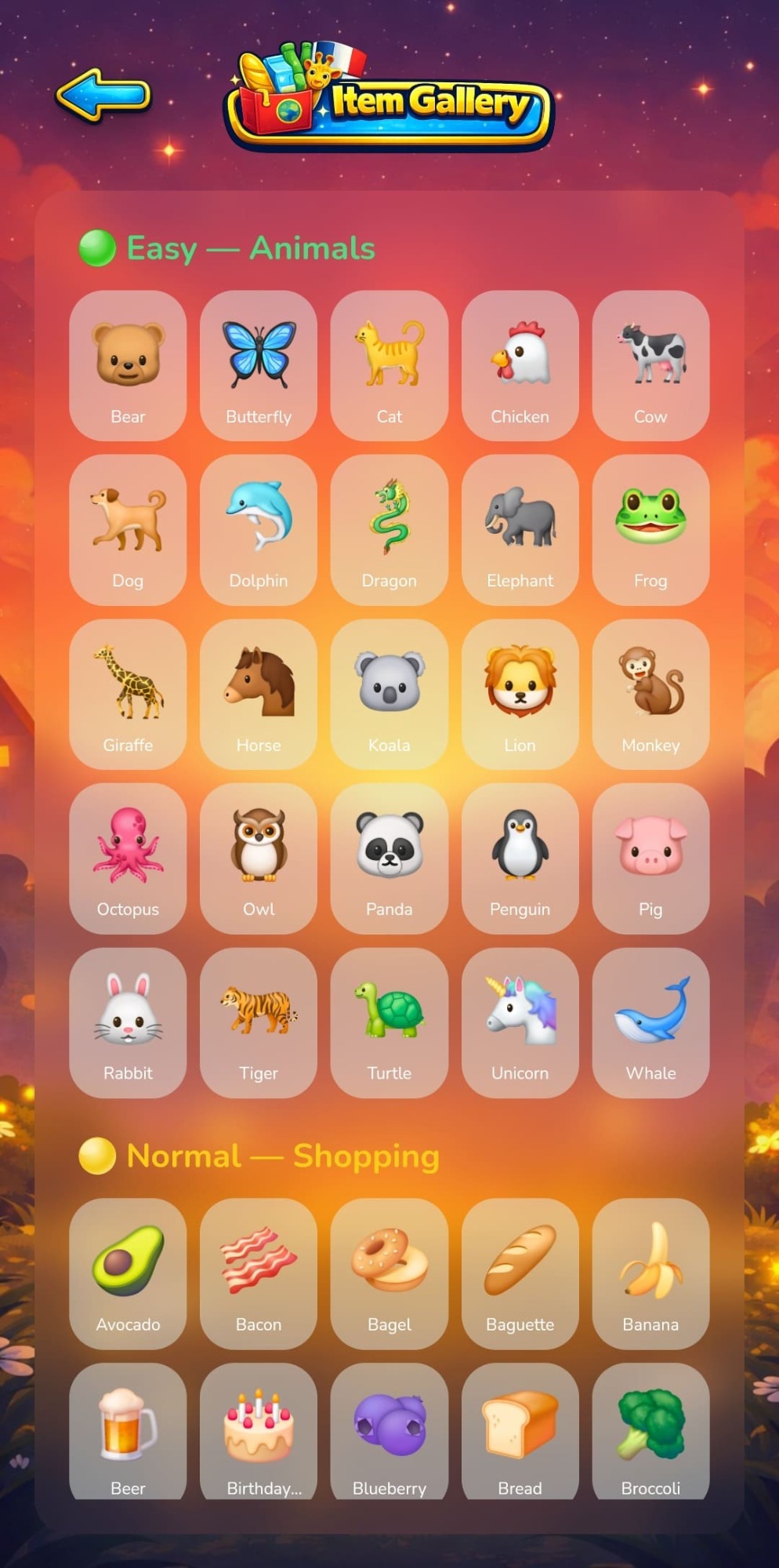Open the Bear item tile

pyautogui.click(x=128, y=365)
